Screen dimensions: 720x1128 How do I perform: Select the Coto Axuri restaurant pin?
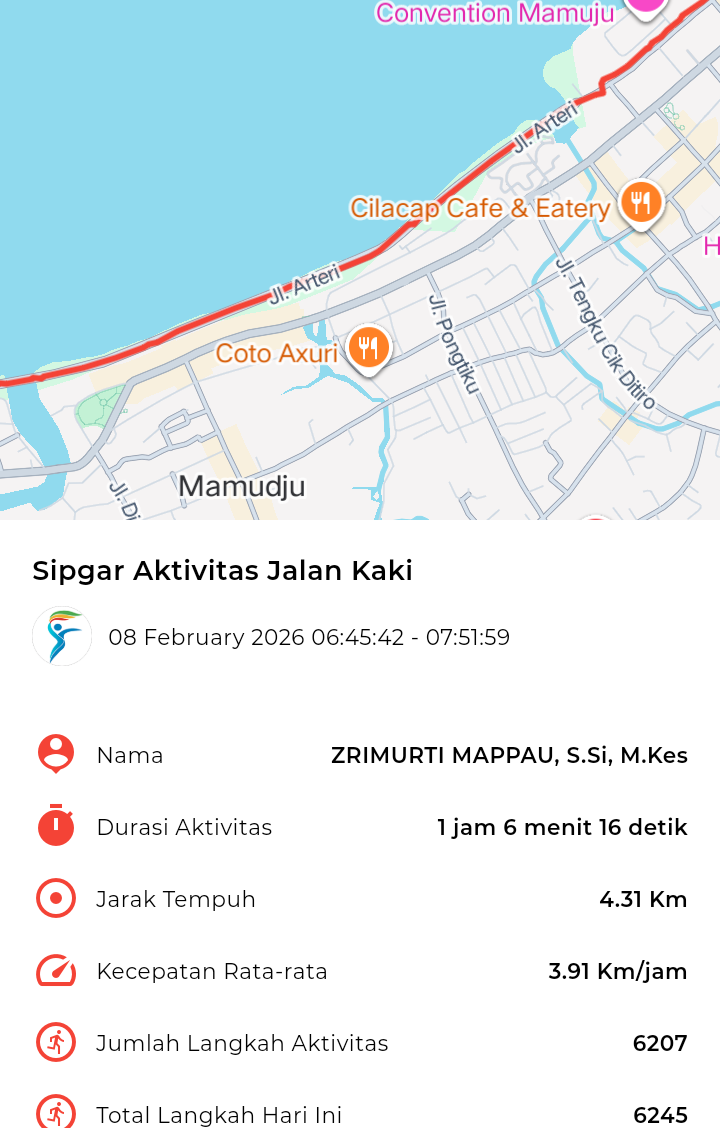point(369,349)
